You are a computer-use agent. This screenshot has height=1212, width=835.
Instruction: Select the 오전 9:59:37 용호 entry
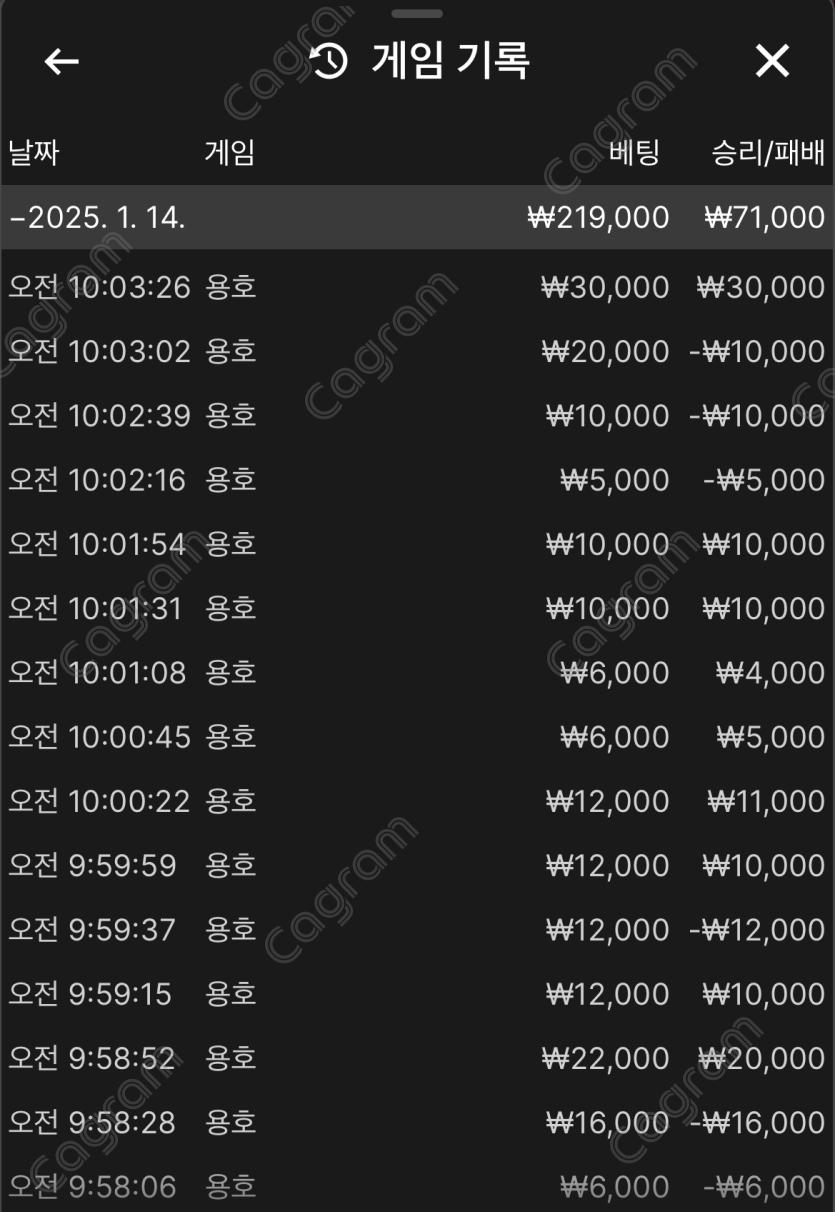click(416, 930)
